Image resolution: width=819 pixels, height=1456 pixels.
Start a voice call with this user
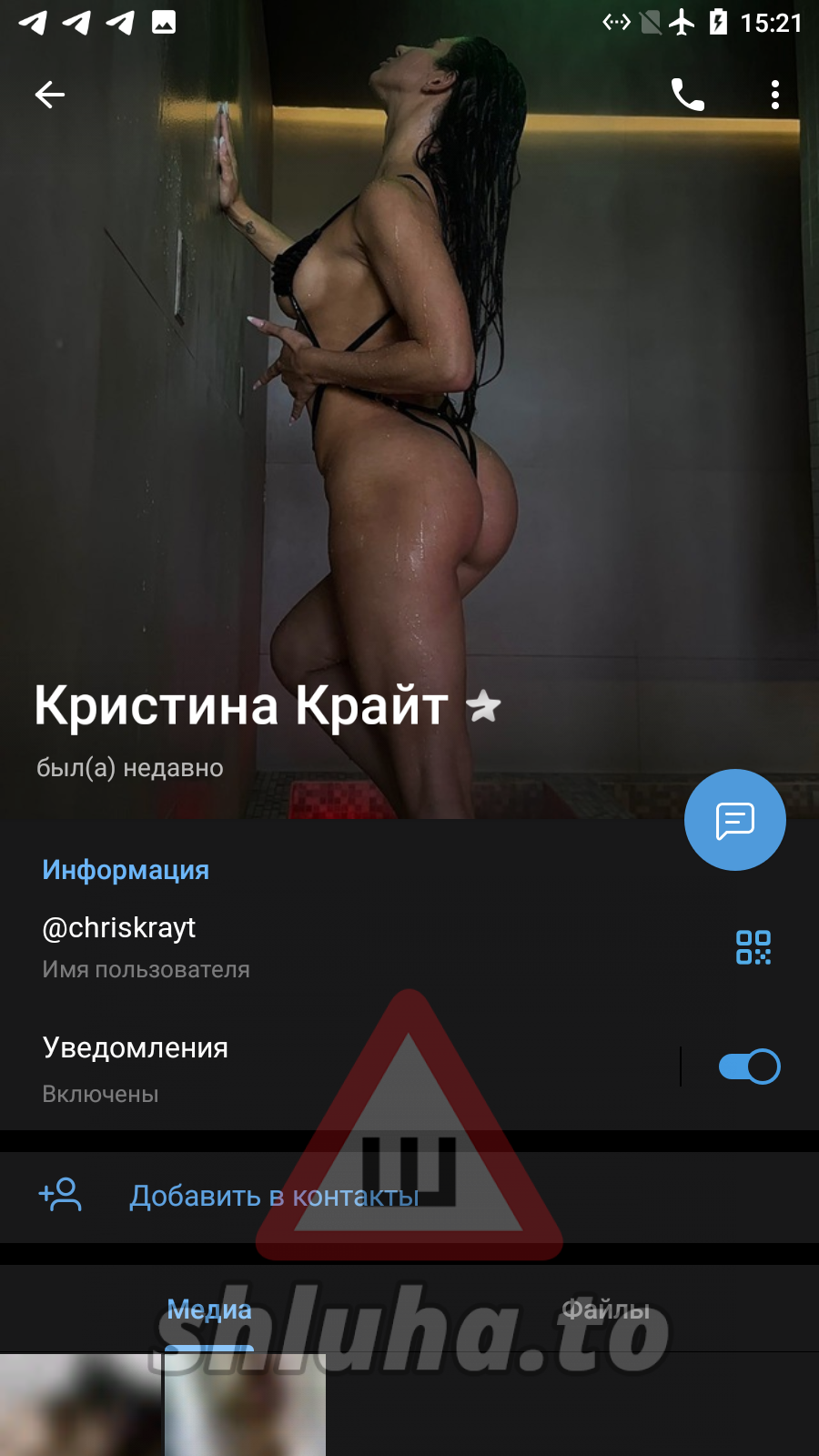tap(687, 95)
